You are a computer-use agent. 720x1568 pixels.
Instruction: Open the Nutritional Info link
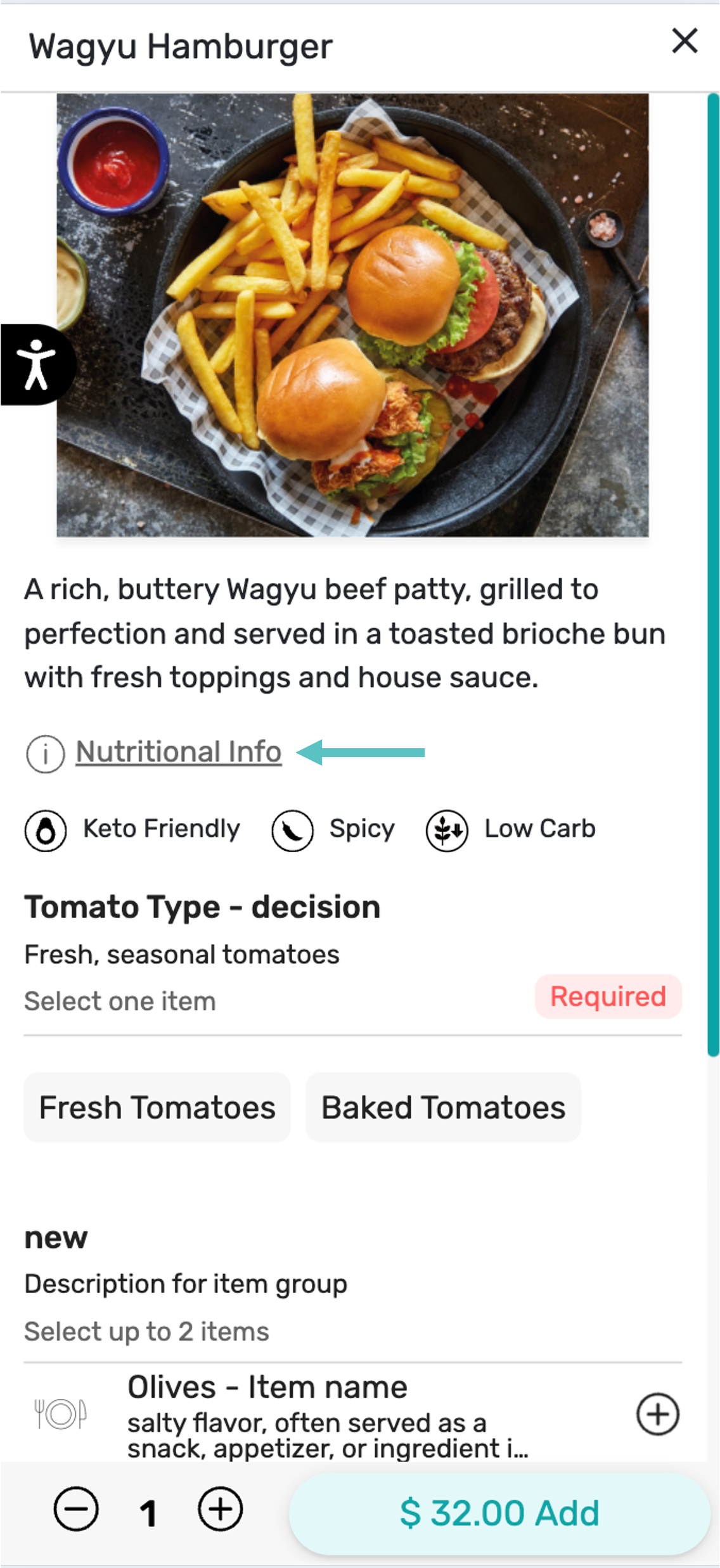point(179,752)
